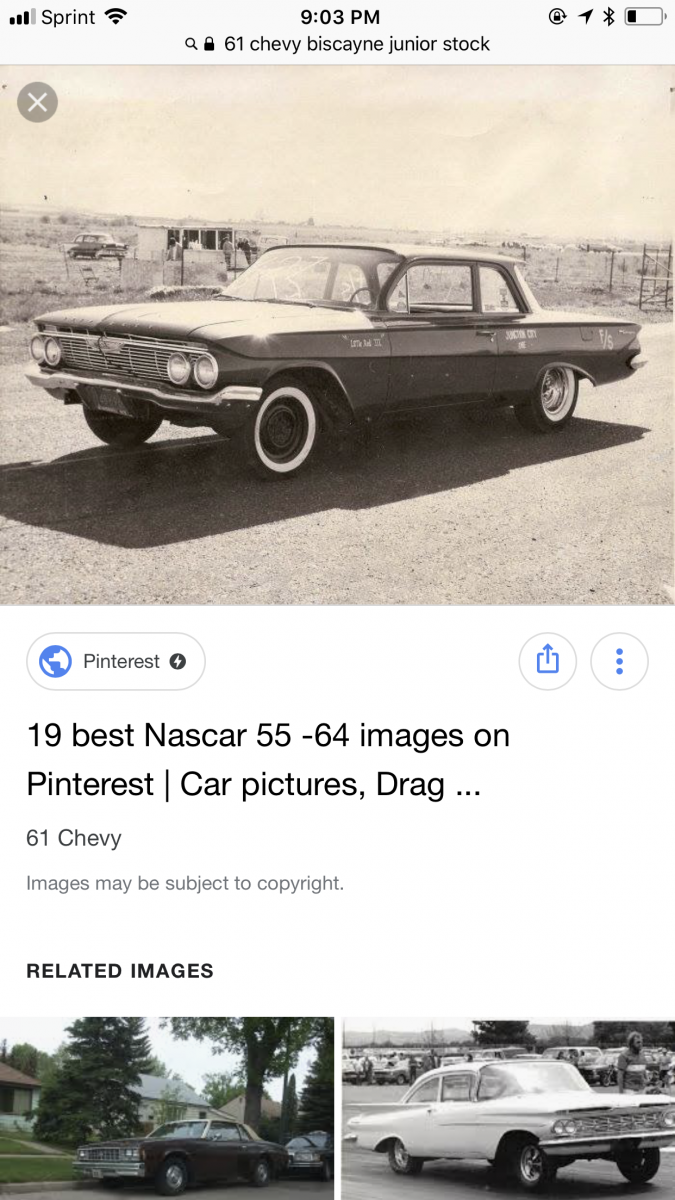Share this image
675x1200 pixels.
click(x=548, y=661)
